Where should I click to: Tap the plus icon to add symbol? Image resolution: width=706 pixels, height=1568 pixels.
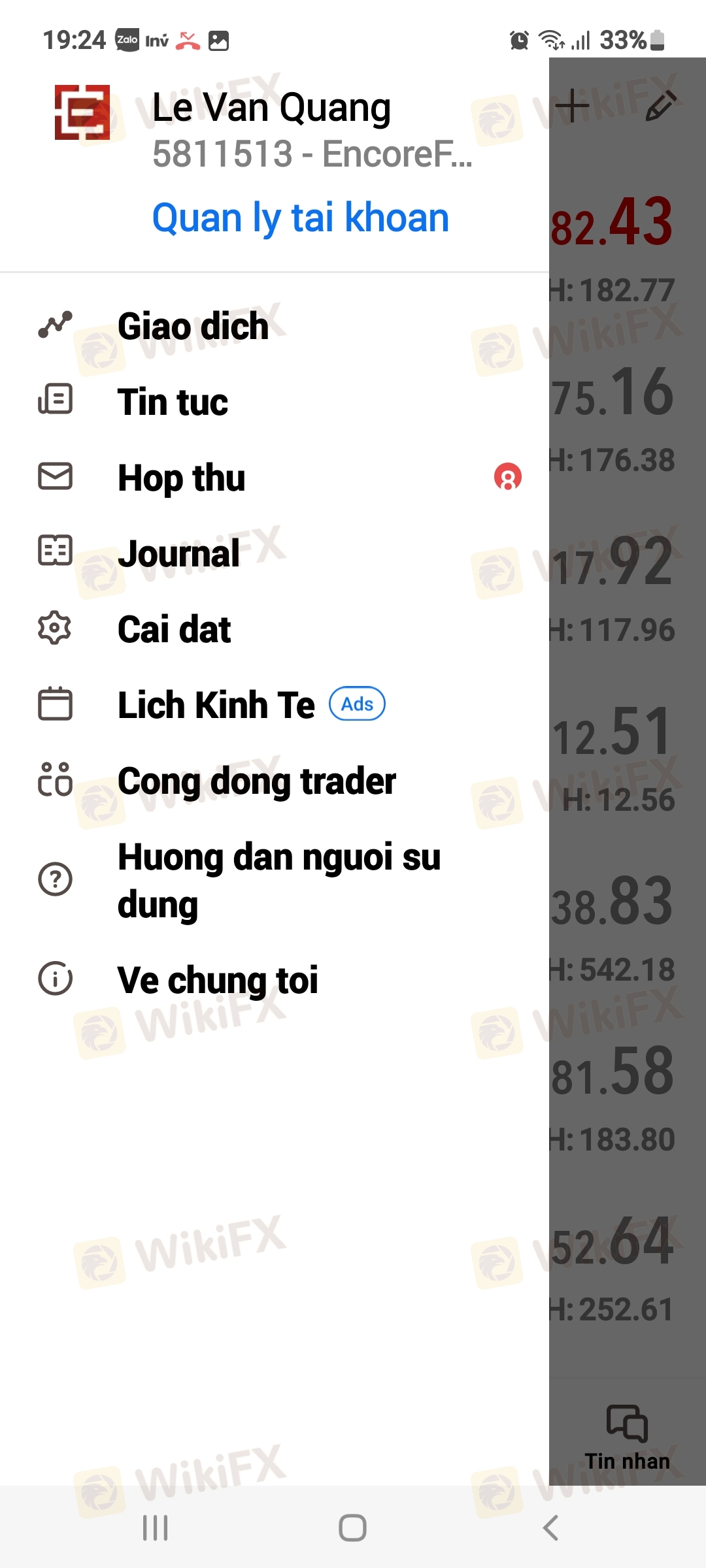(x=572, y=106)
